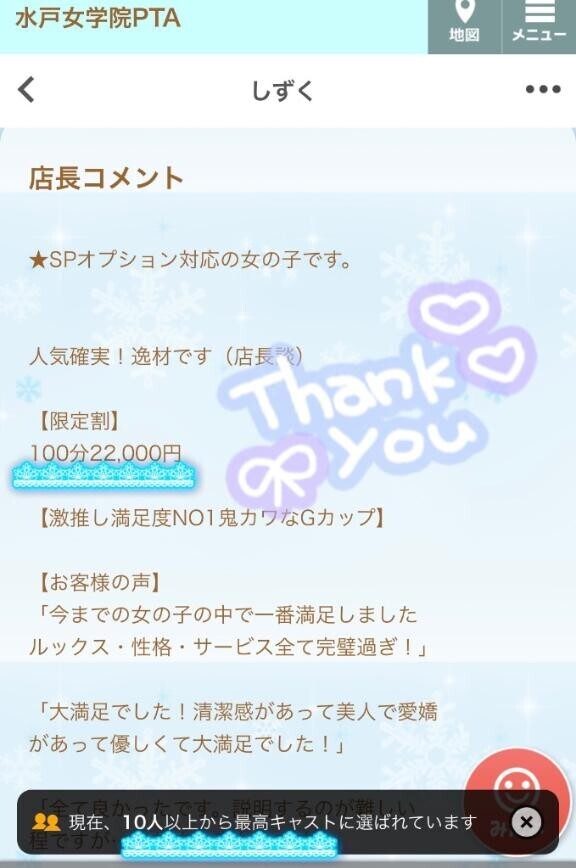
Task: Open the メニュー hamburger menu
Action: point(539,26)
